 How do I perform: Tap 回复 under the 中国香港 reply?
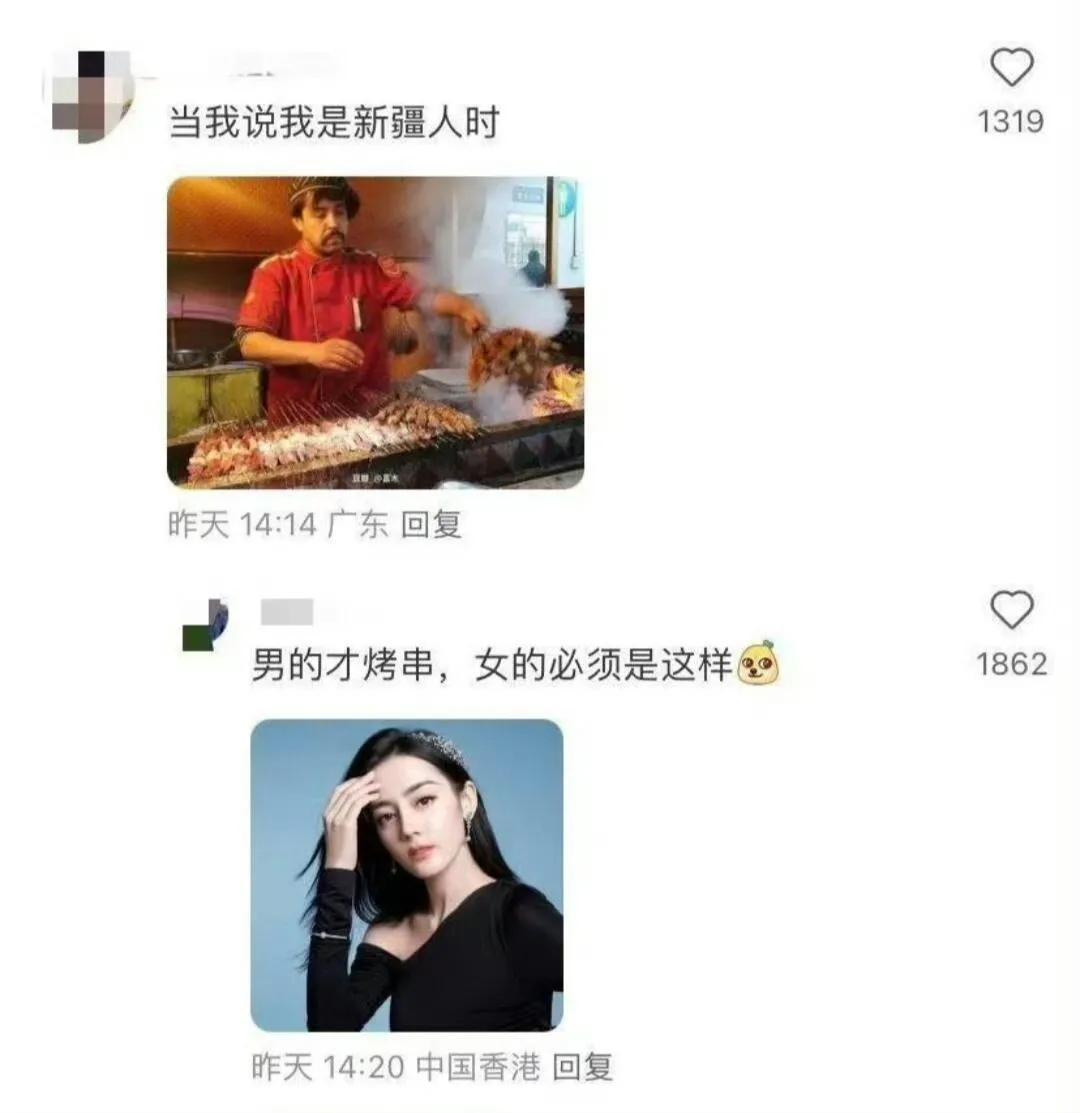pos(582,1067)
